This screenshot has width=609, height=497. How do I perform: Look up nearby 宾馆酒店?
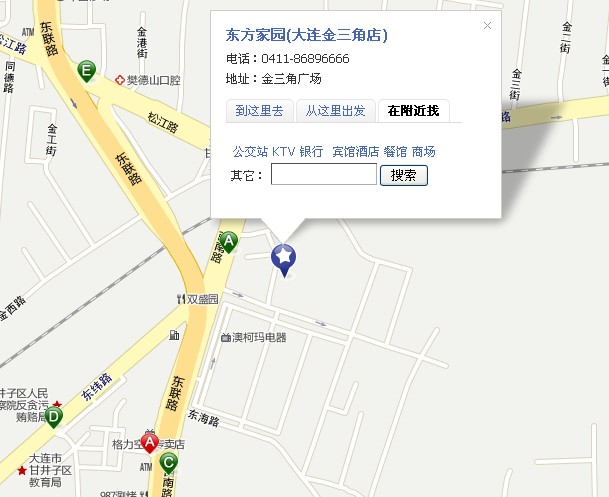[x=356, y=152]
